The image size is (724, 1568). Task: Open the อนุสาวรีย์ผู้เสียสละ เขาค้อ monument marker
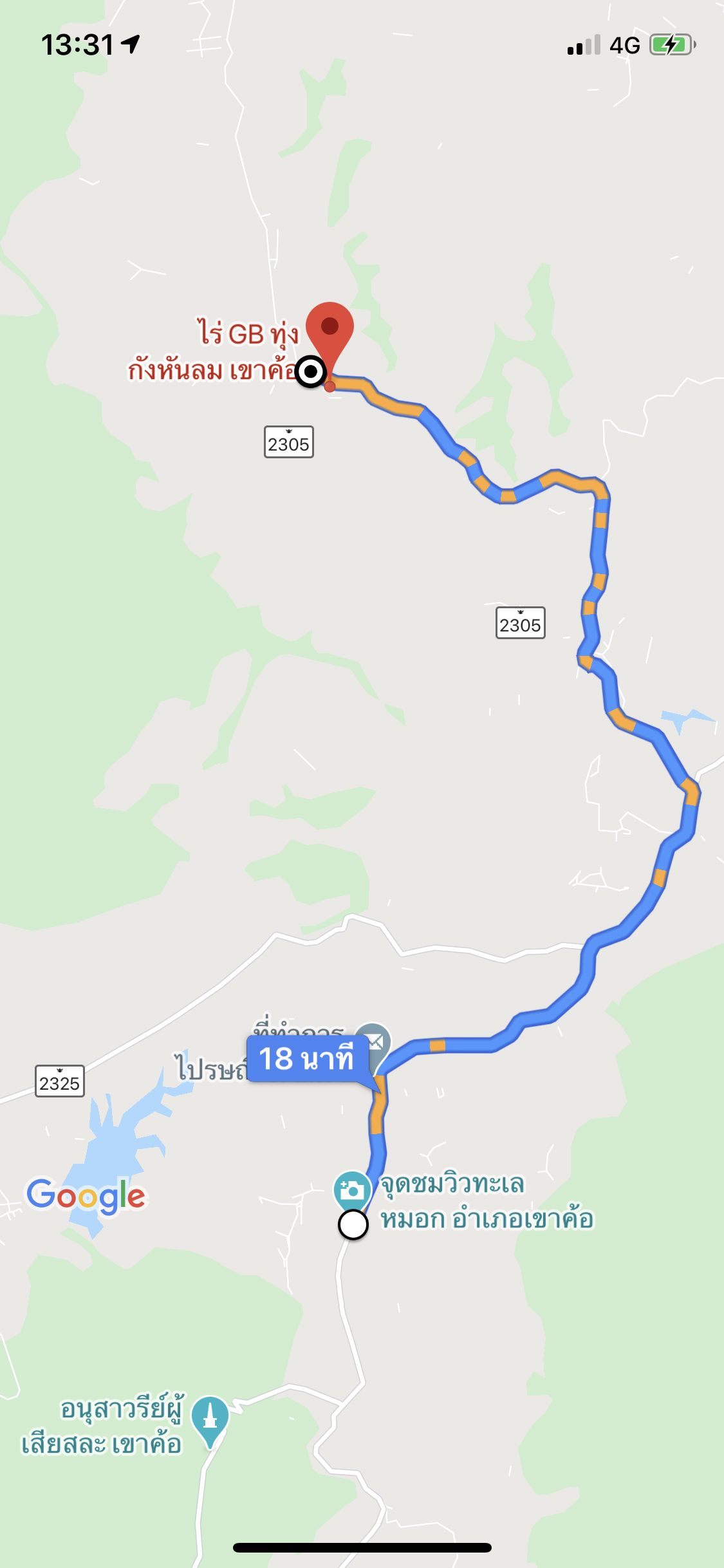[x=210, y=1416]
